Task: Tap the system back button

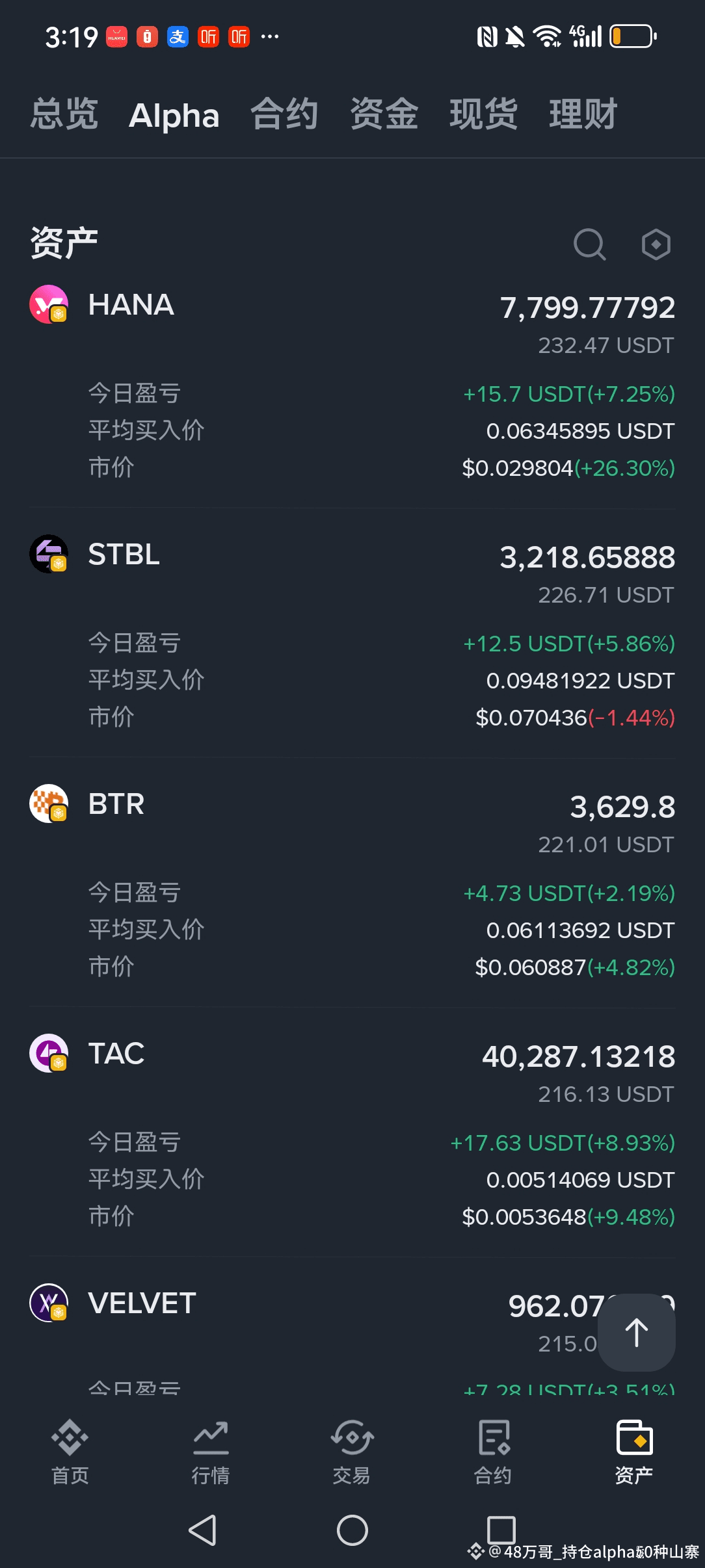Action: click(202, 1530)
